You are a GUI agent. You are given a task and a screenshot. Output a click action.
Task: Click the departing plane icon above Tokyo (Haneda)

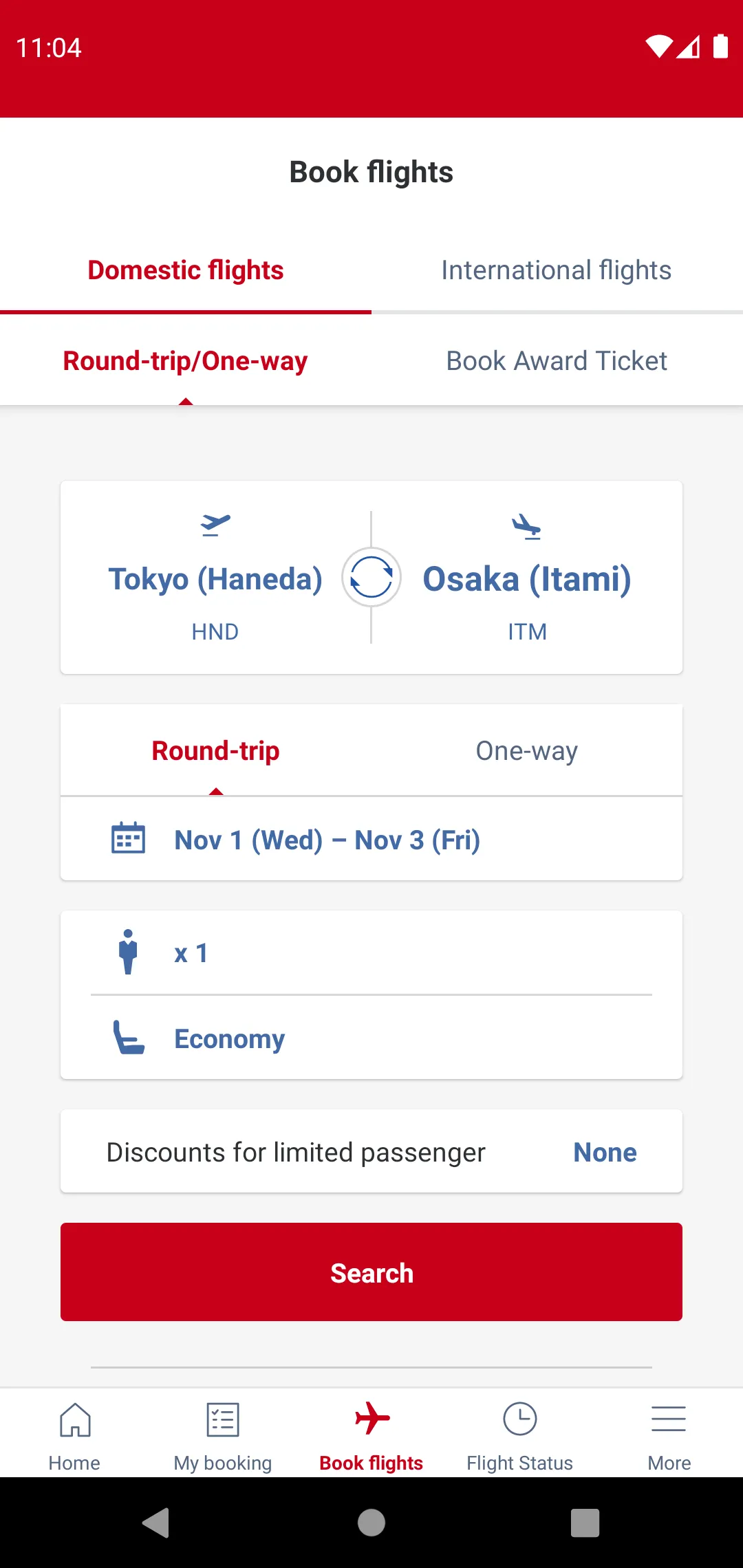pyautogui.click(x=215, y=525)
